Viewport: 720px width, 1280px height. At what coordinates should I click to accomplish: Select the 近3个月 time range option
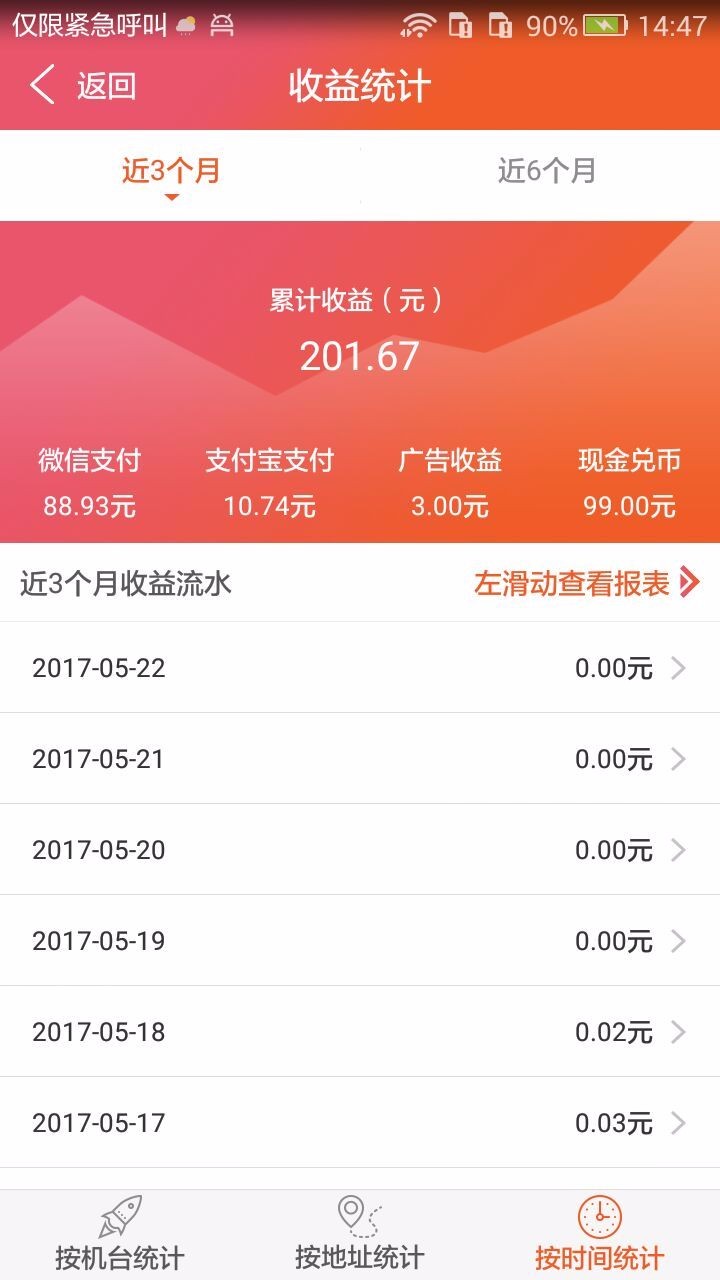[x=170, y=171]
